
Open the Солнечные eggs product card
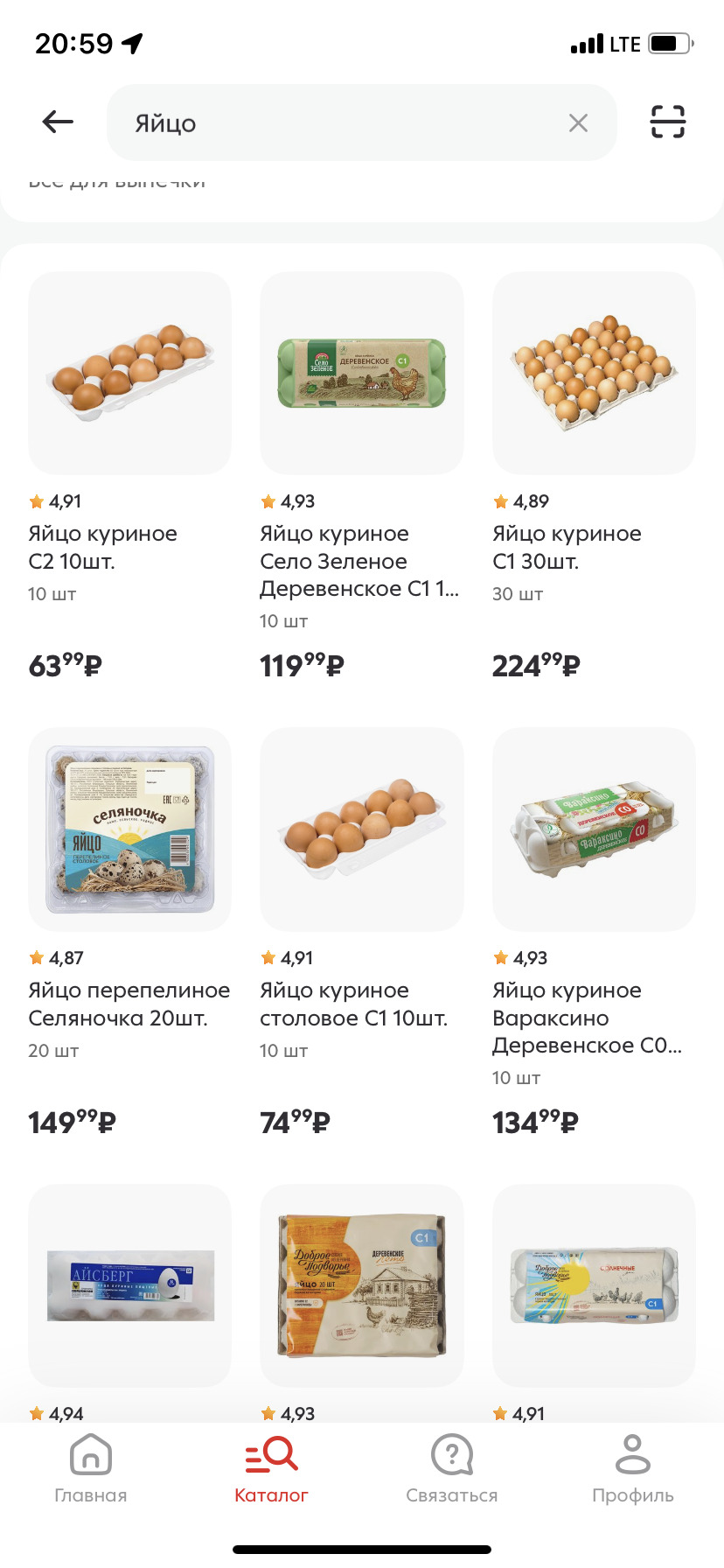(594, 1284)
